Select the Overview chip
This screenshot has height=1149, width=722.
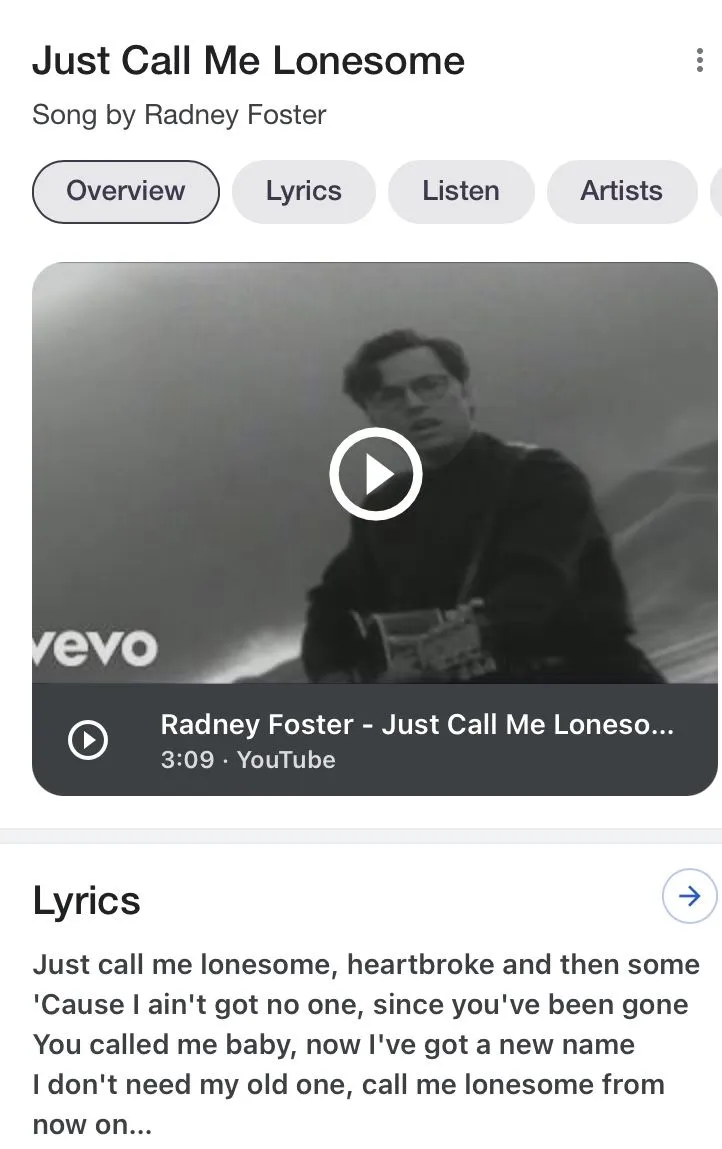(126, 191)
